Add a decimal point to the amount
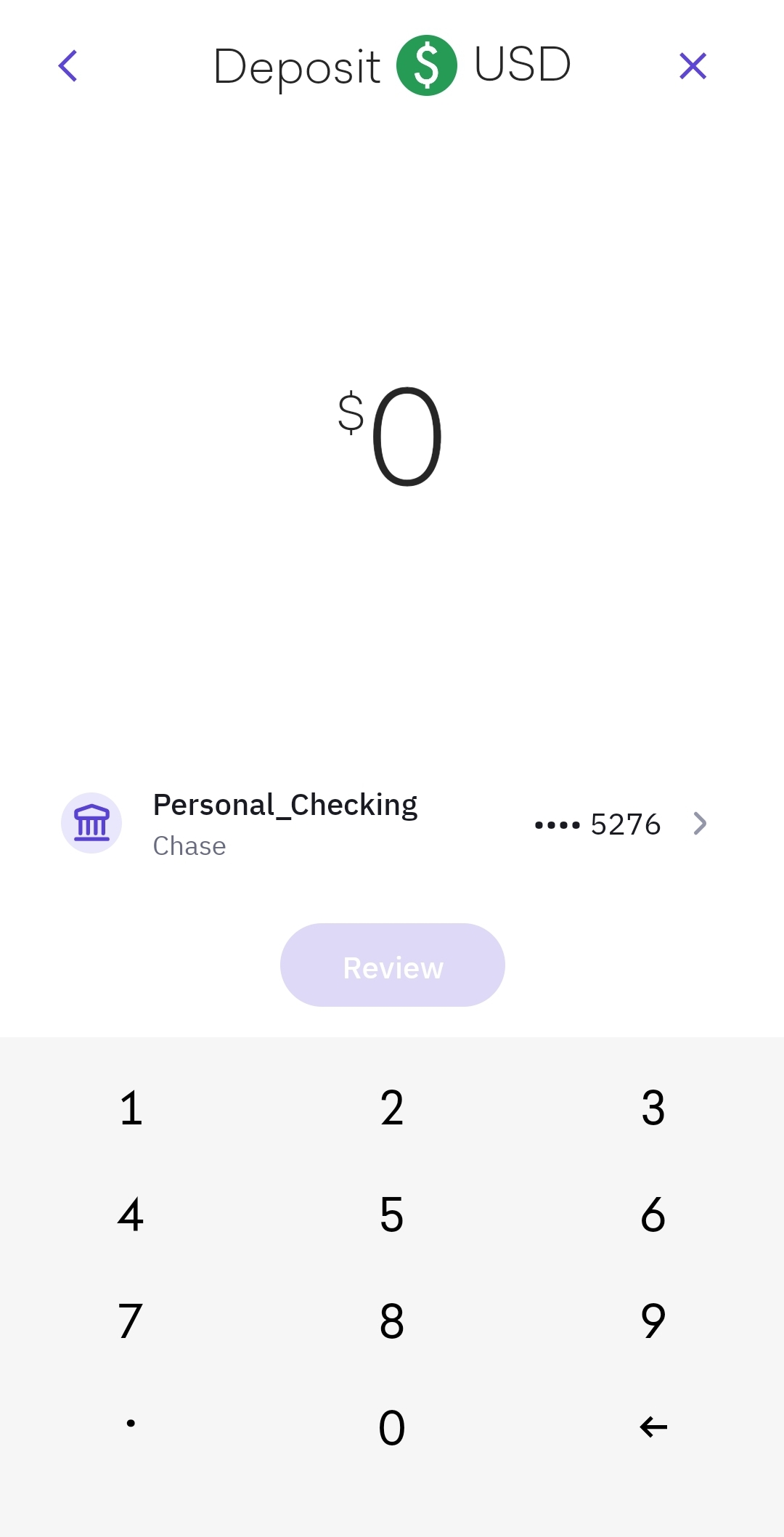 [131, 1424]
